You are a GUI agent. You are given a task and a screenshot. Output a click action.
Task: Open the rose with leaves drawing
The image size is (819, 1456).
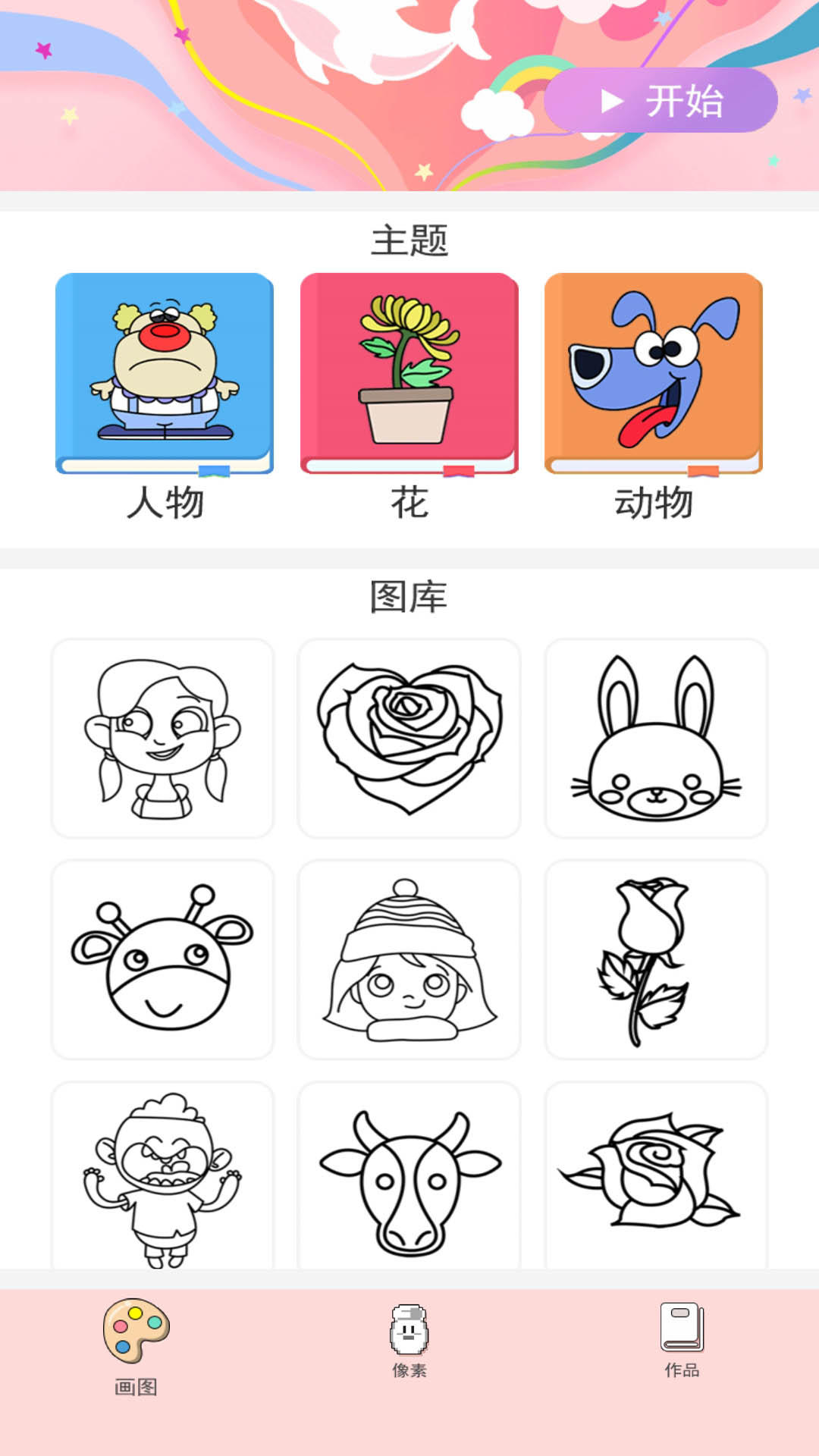656,1177
